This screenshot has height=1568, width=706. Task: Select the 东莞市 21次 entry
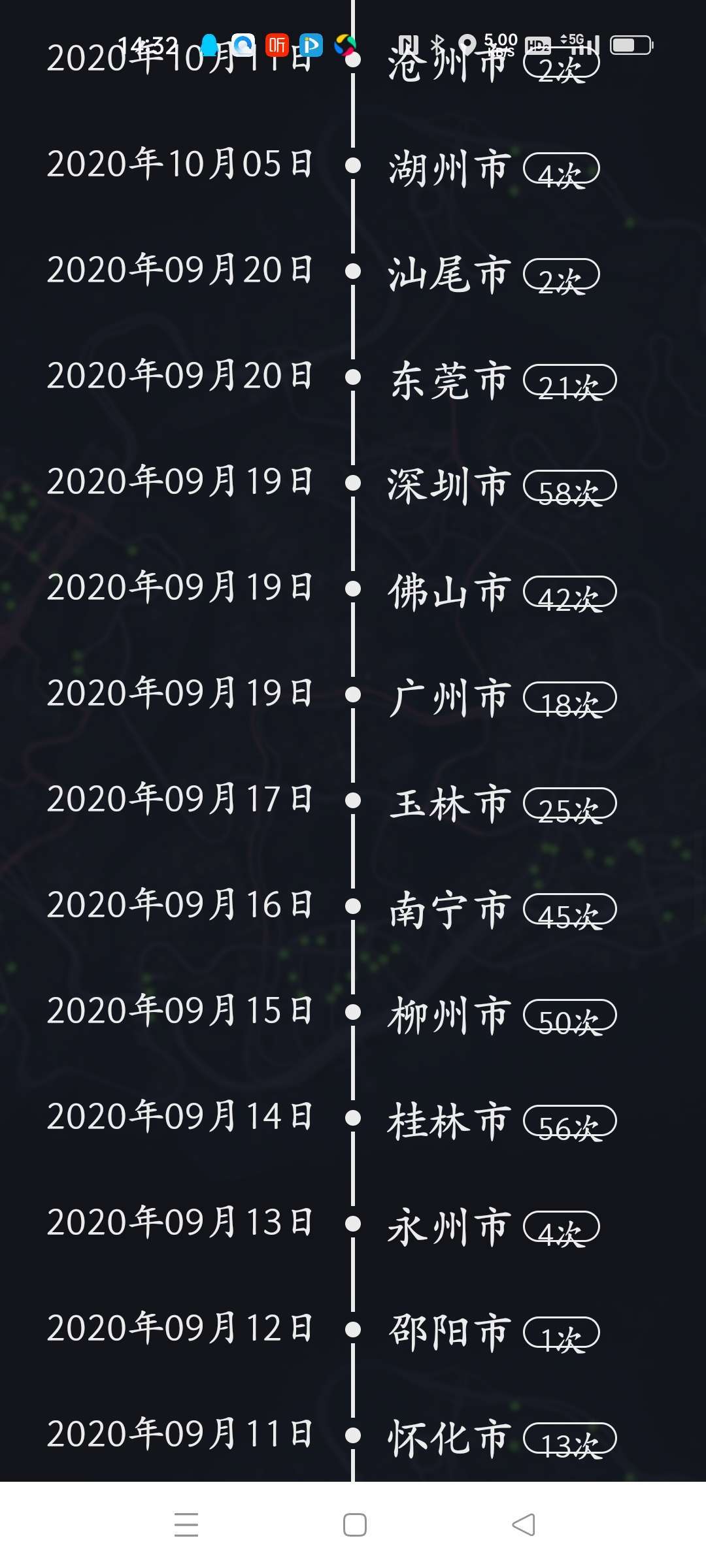coord(450,380)
